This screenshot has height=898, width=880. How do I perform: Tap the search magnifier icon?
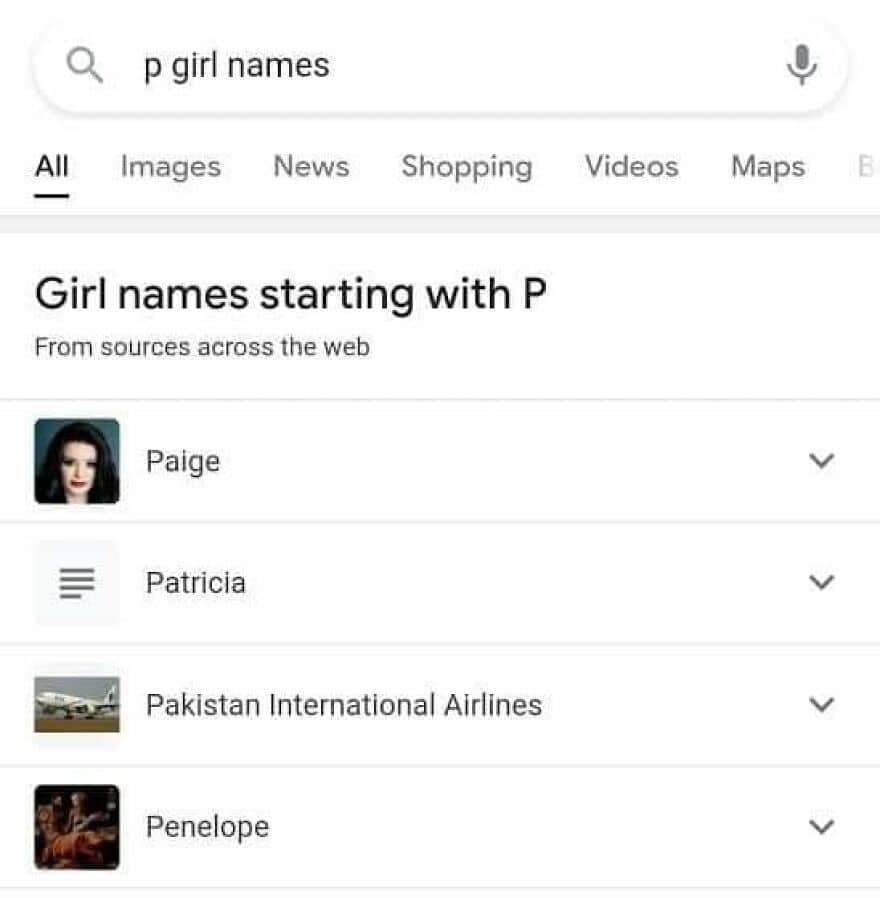[84, 66]
